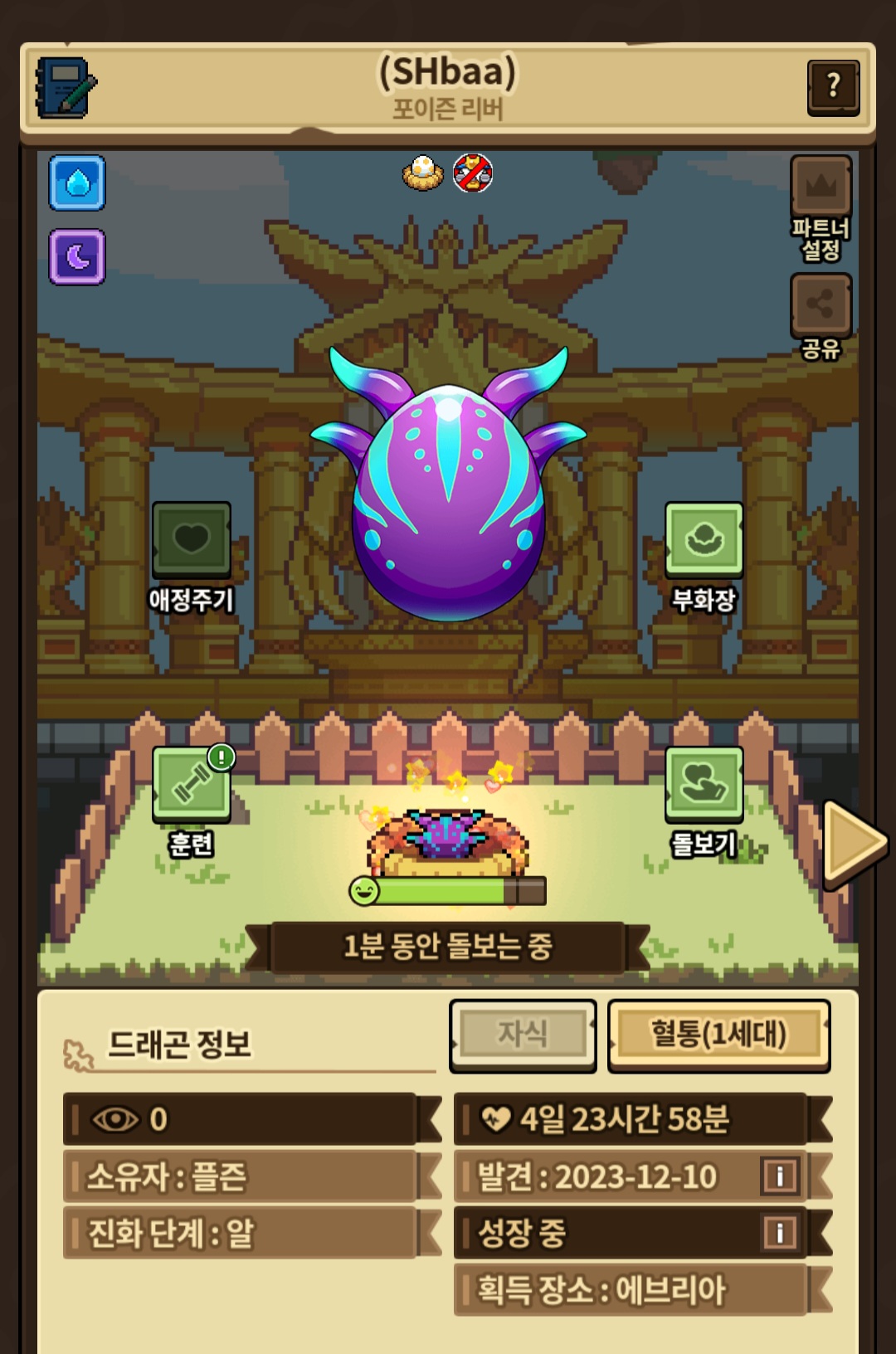Tap 돌보기 to care for egg

pyautogui.click(x=704, y=785)
